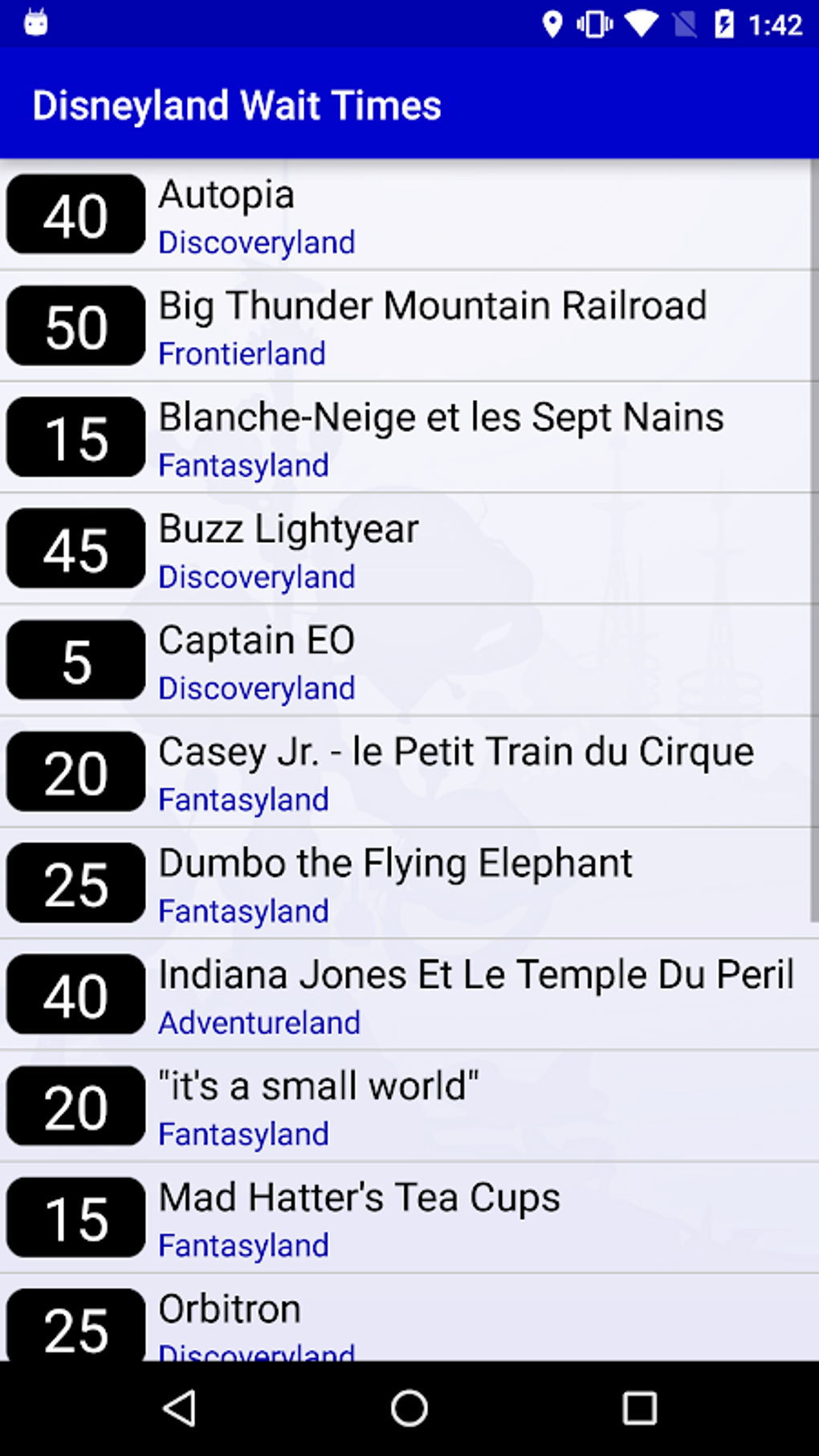Tap the 5 minute badge for Captain EO

pos(75,659)
